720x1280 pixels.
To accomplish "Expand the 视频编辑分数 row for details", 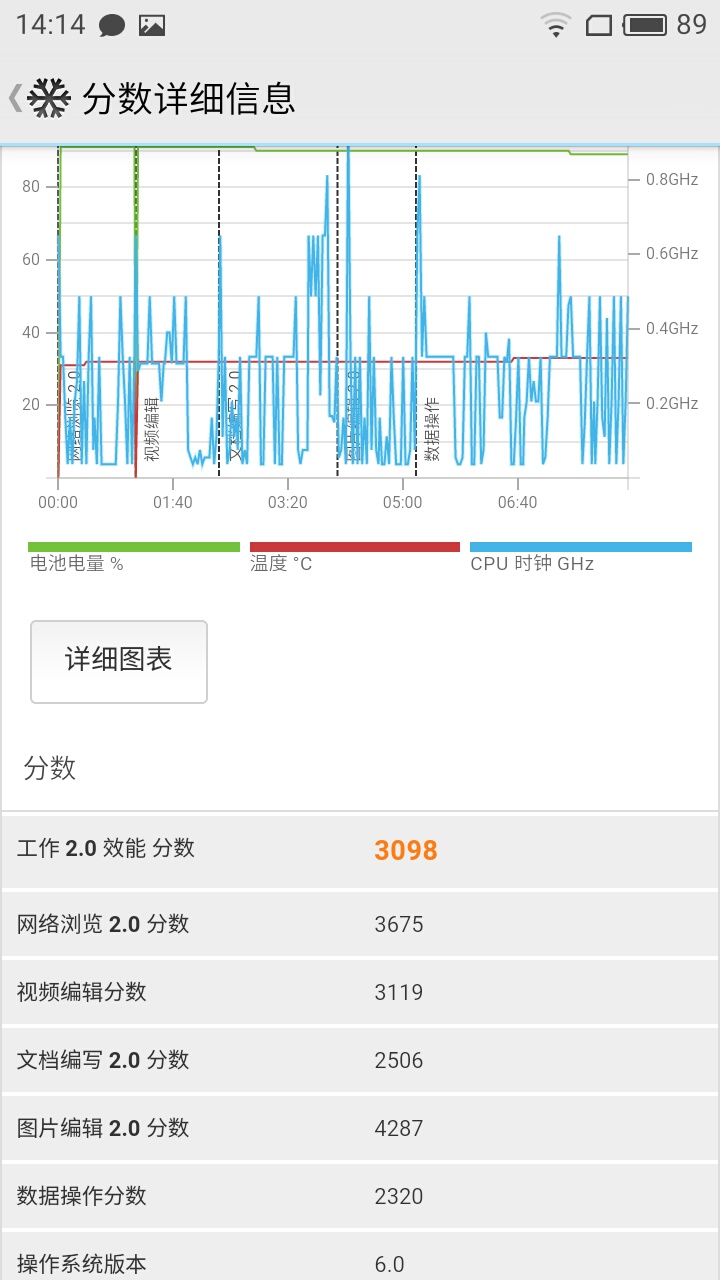I will tap(360, 992).
